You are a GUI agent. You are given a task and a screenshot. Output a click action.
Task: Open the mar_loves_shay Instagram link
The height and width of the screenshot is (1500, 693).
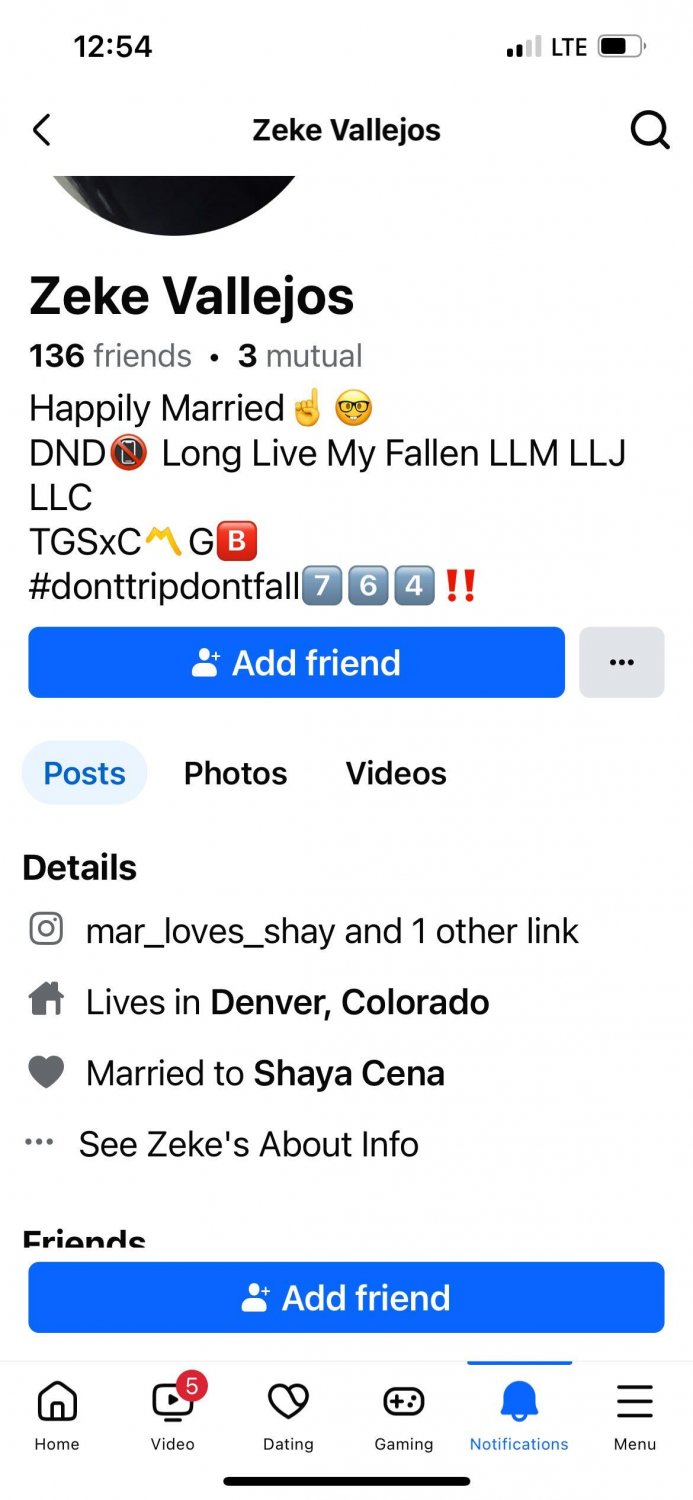coord(212,931)
